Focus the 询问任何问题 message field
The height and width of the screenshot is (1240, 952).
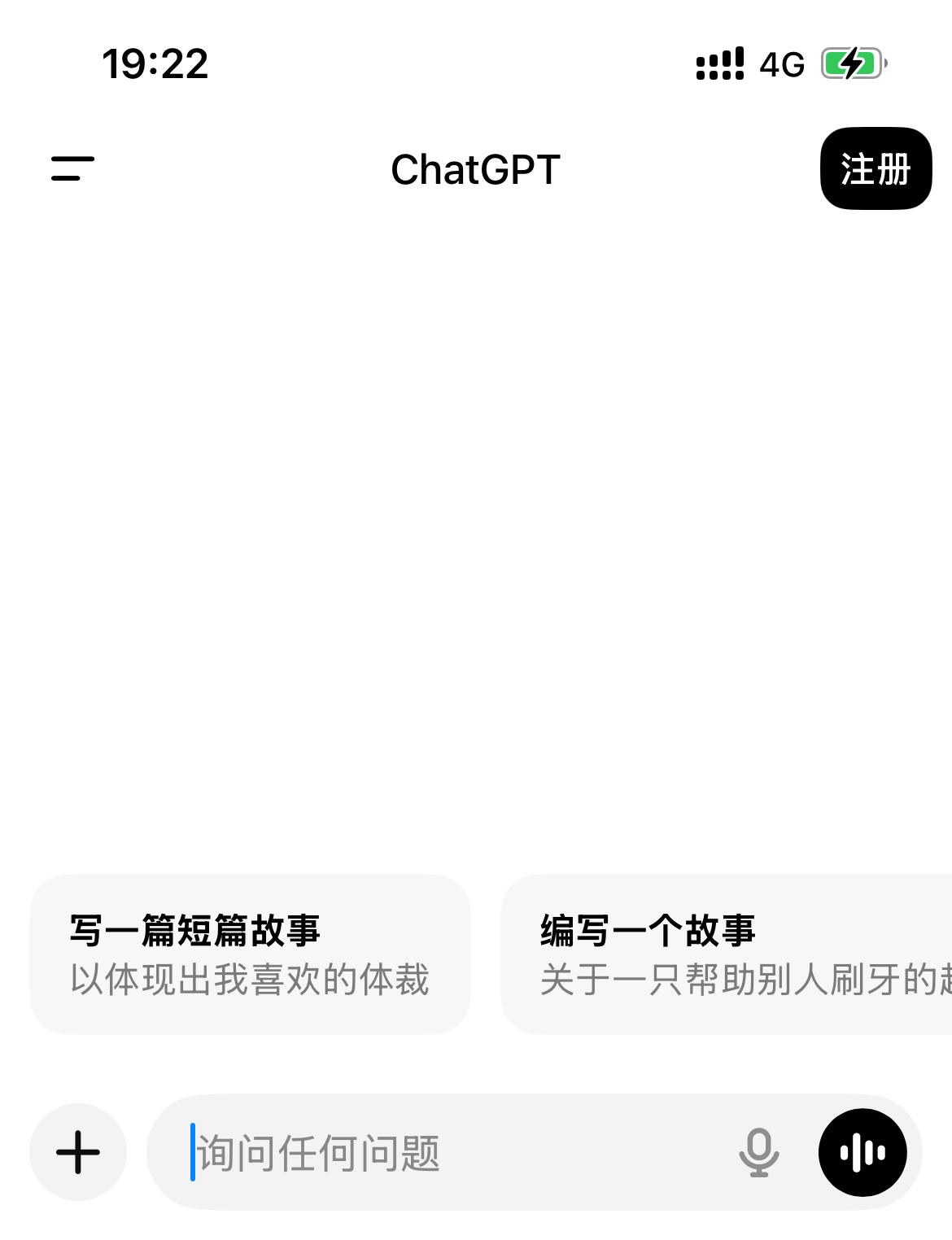[456, 1153]
